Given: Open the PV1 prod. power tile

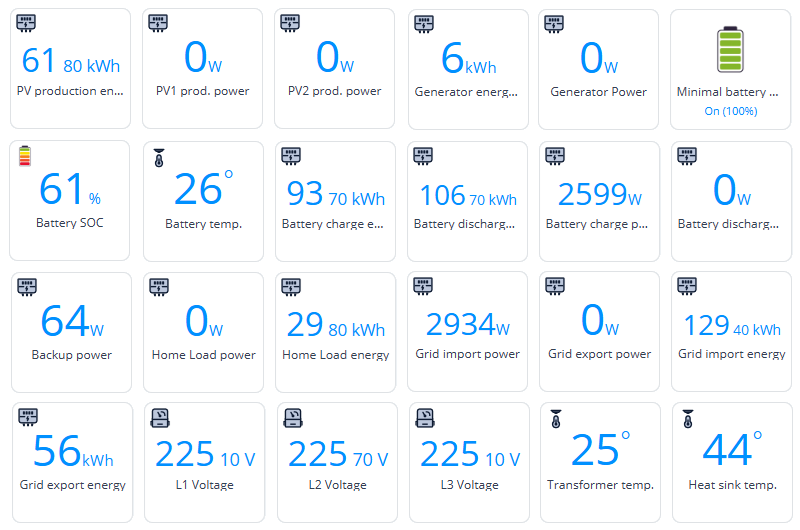Looking at the screenshot, I should pyautogui.click(x=203, y=68).
